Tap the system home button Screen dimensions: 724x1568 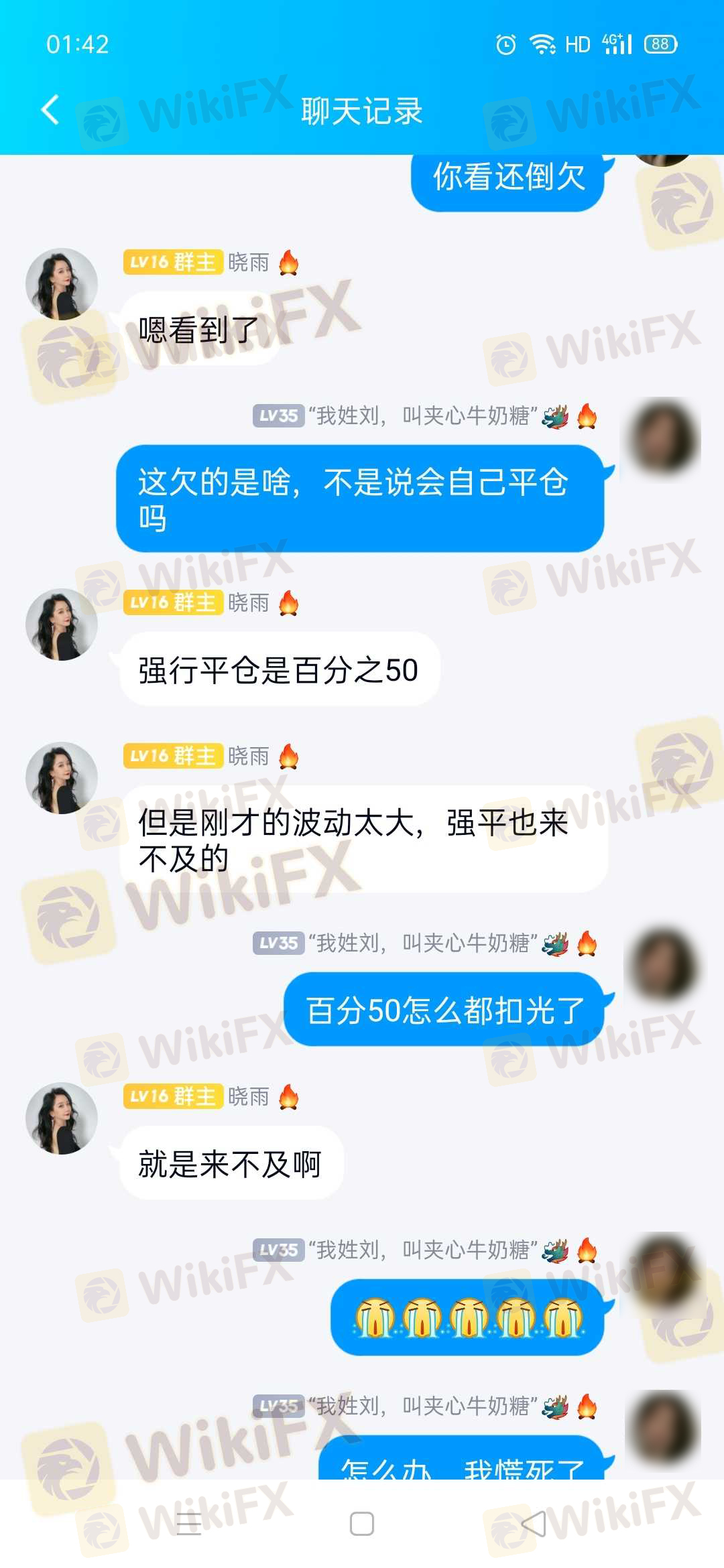pos(362,1524)
